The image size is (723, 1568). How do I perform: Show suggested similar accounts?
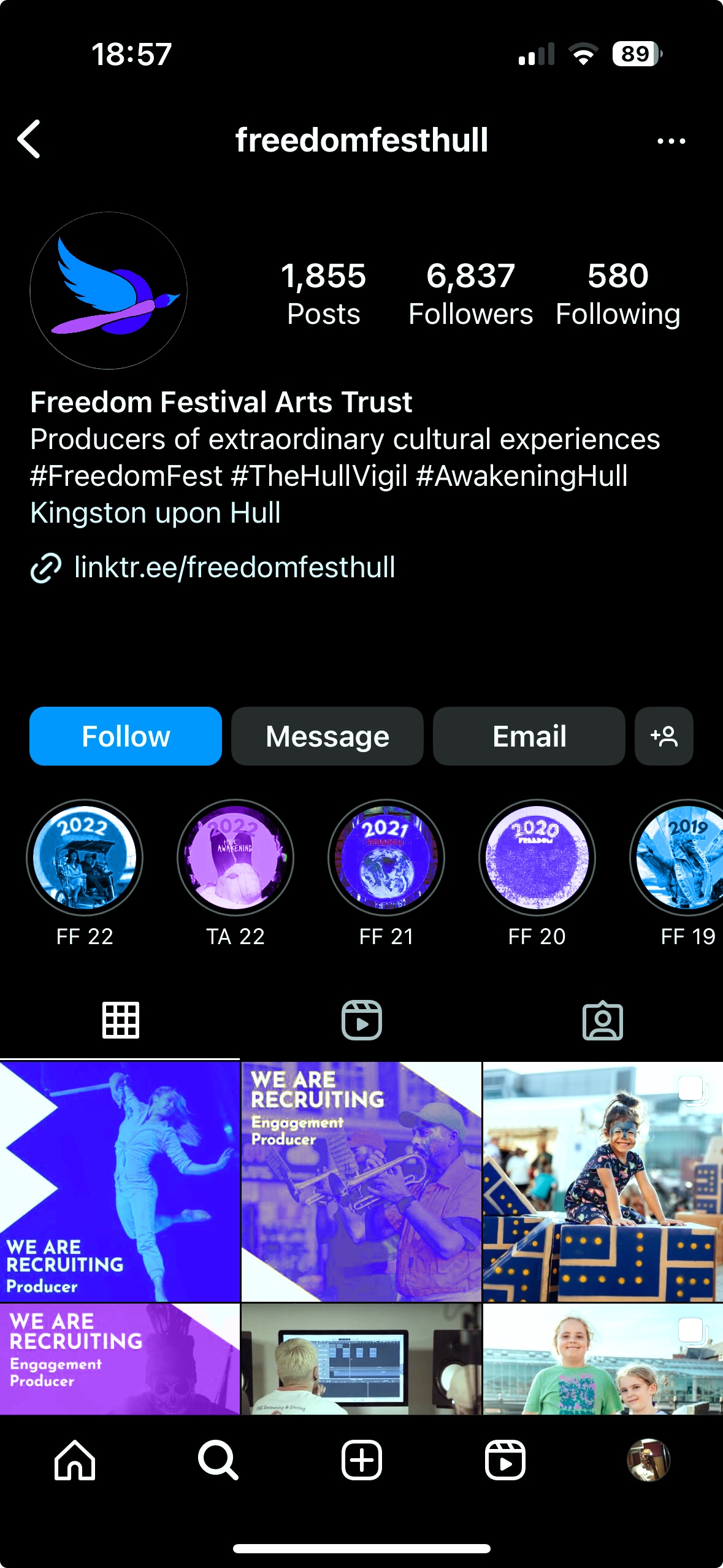[x=664, y=736]
